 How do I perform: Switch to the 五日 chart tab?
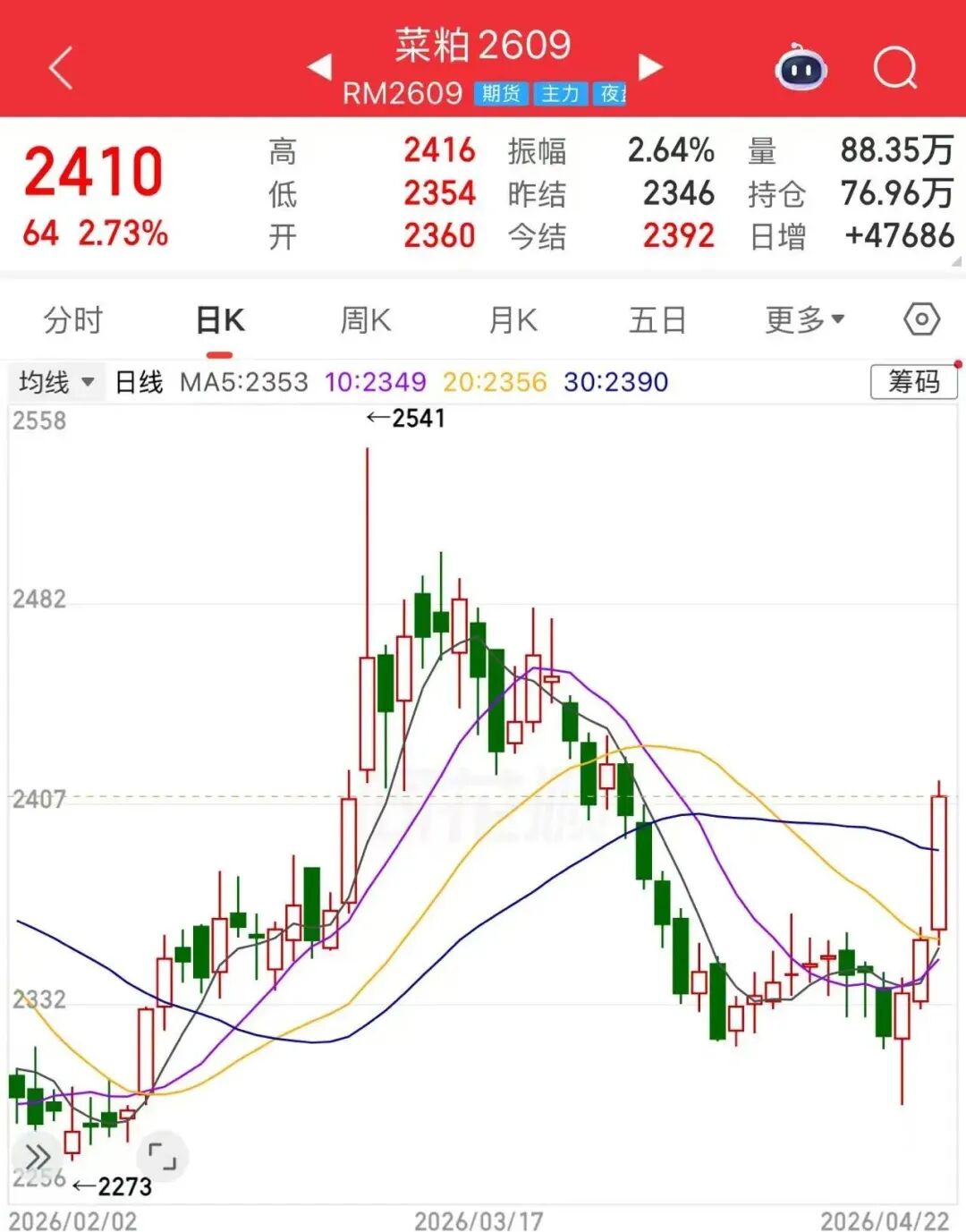click(x=657, y=320)
